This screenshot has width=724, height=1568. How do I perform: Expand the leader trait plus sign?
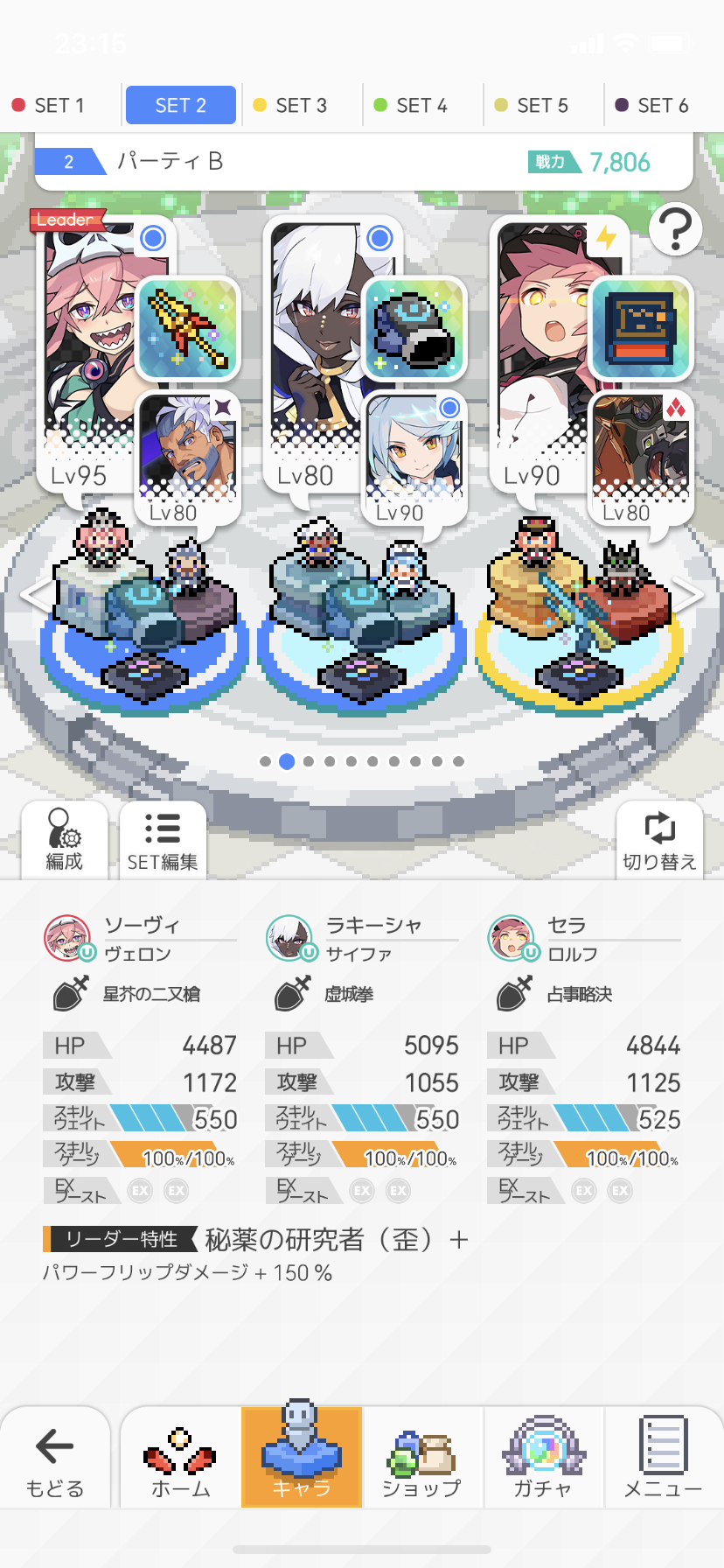pos(459,1240)
